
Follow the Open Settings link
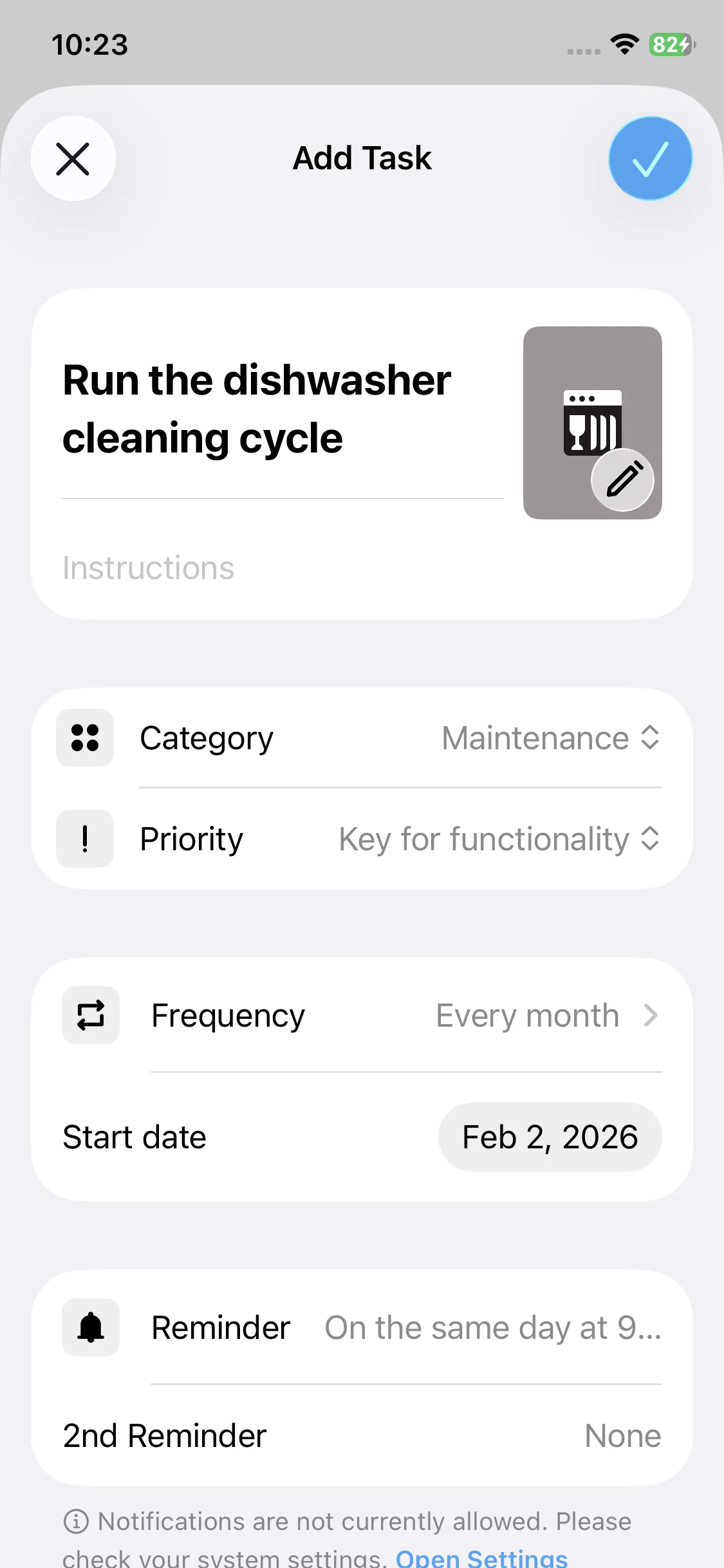point(481,1558)
